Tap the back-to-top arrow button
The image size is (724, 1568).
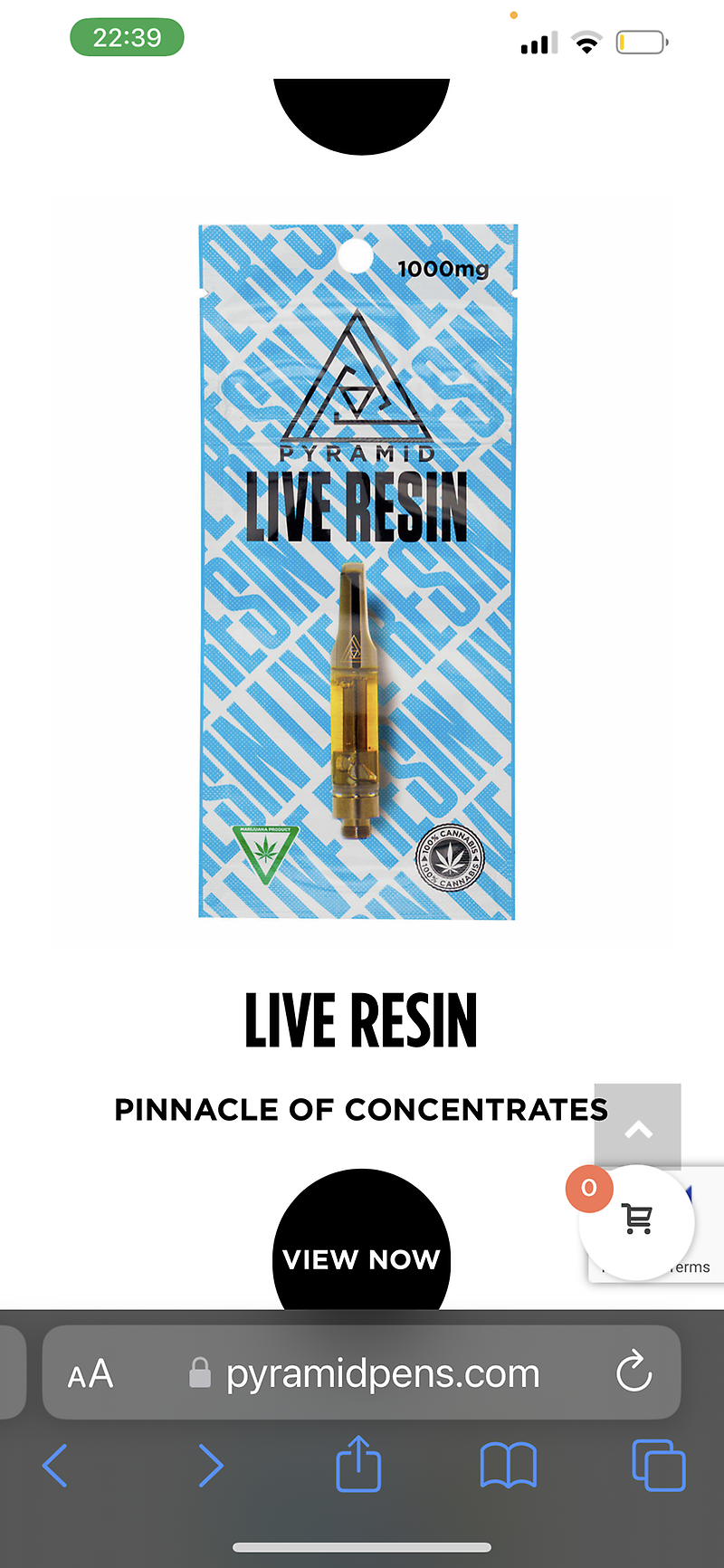click(x=637, y=1126)
